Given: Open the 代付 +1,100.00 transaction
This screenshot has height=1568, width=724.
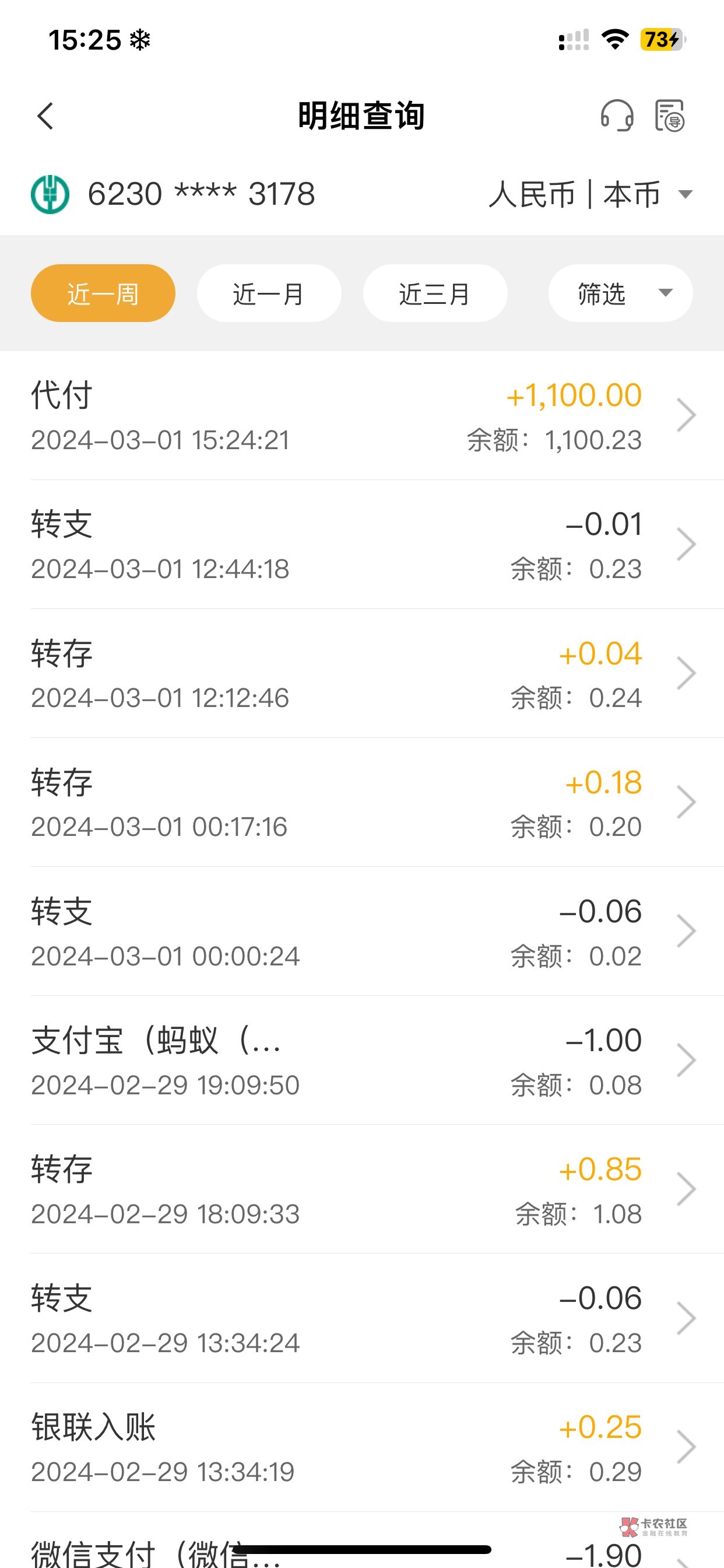Looking at the screenshot, I should coord(362,416).
